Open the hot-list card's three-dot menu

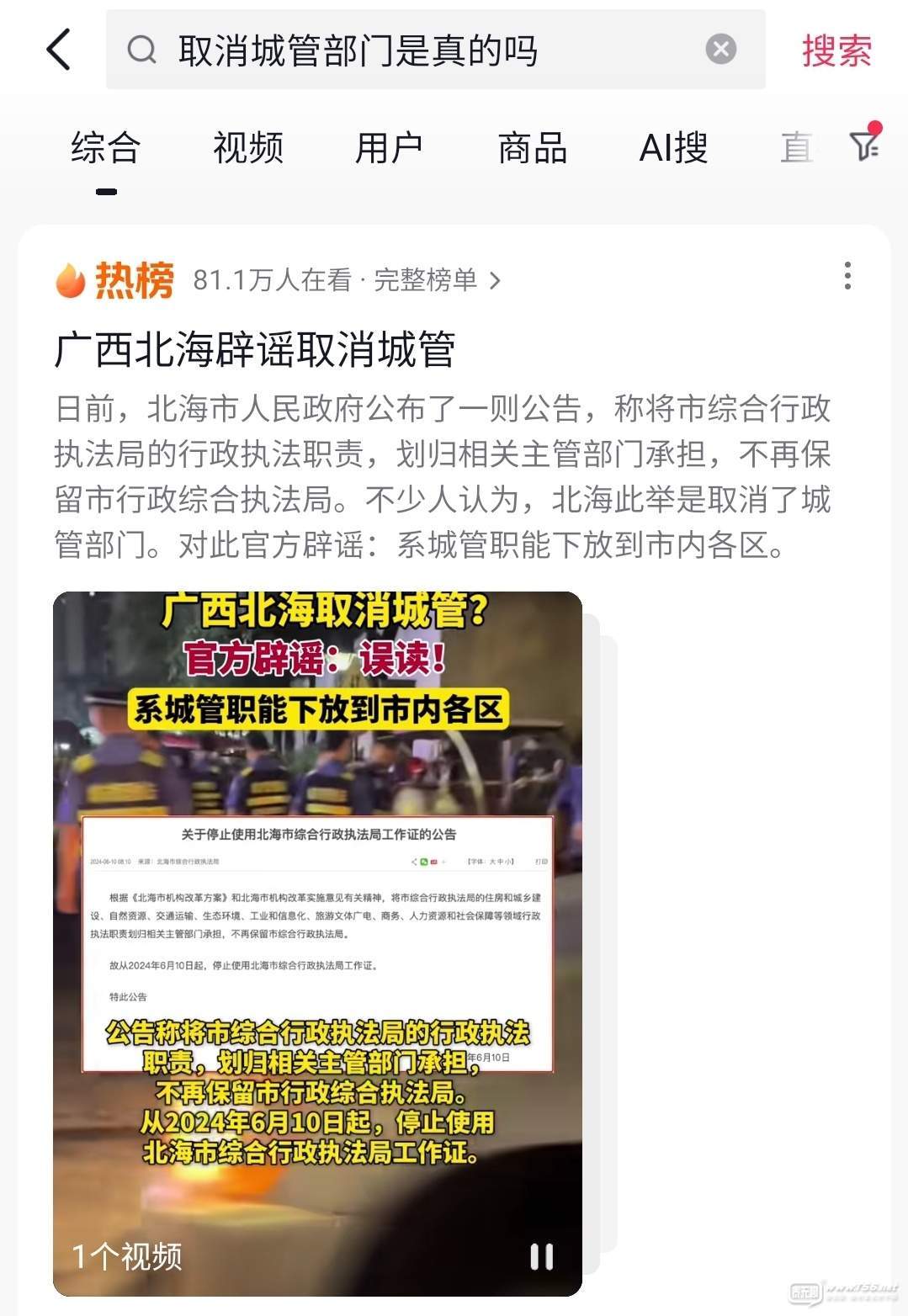847,276
